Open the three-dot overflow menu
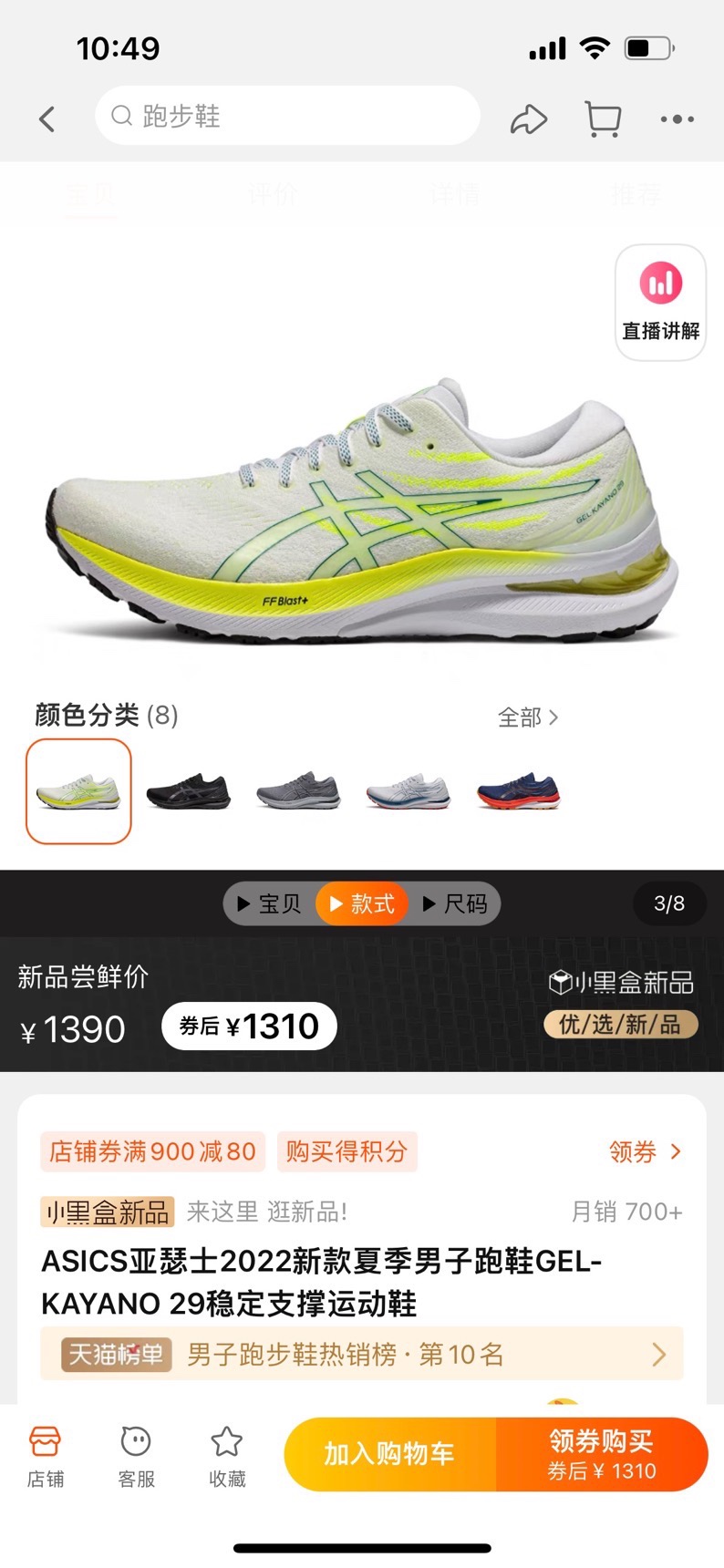The image size is (724, 1568). point(677,119)
